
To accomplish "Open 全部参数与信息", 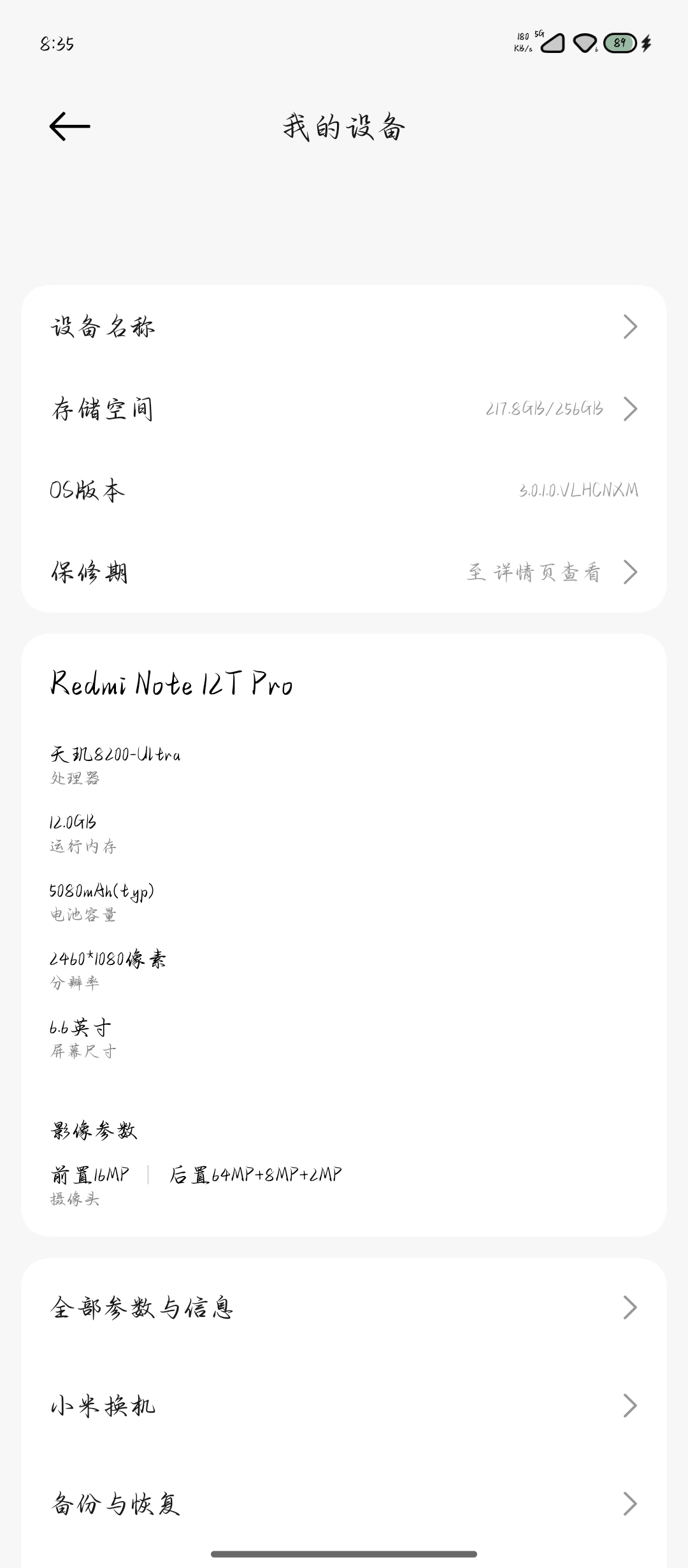I will pyautogui.click(x=344, y=1307).
